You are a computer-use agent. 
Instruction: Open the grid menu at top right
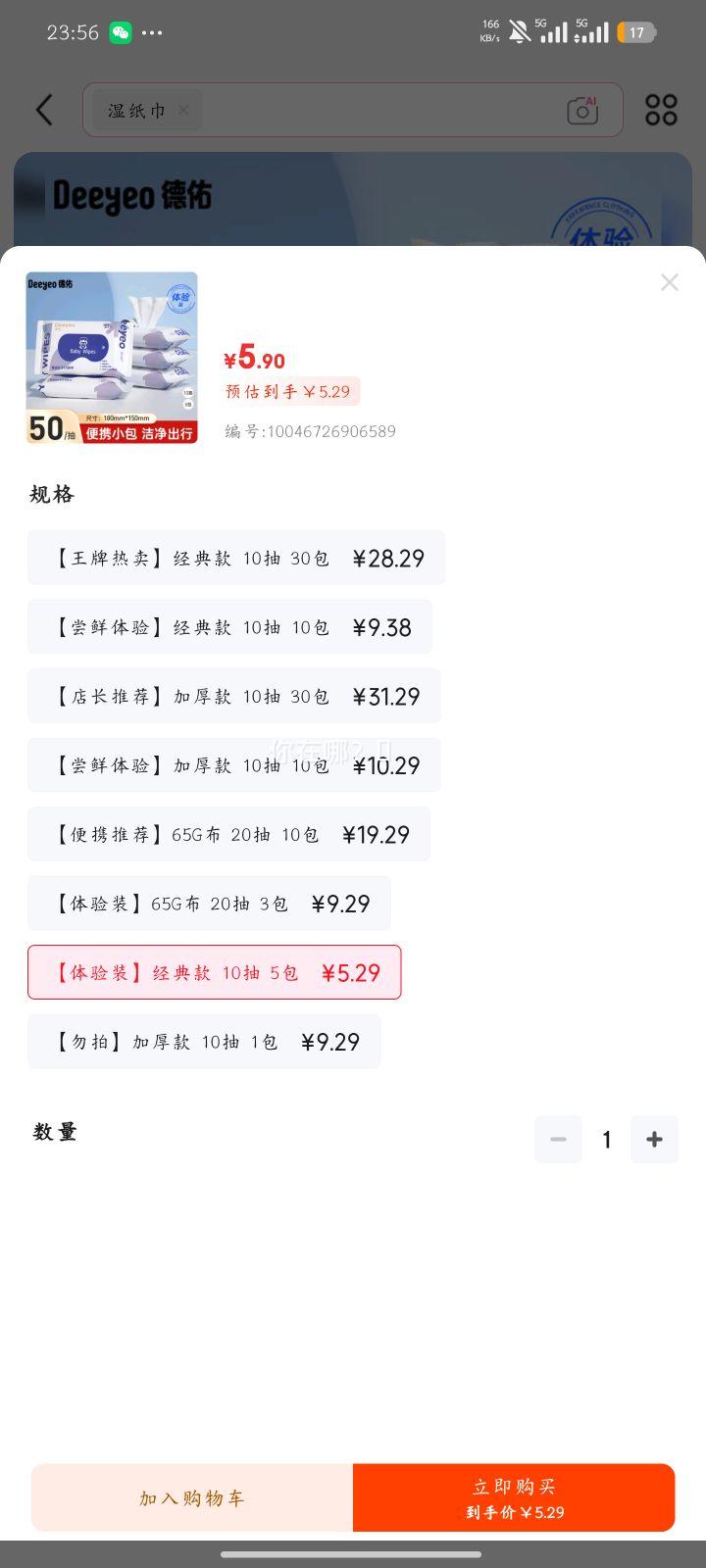point(662,110)
